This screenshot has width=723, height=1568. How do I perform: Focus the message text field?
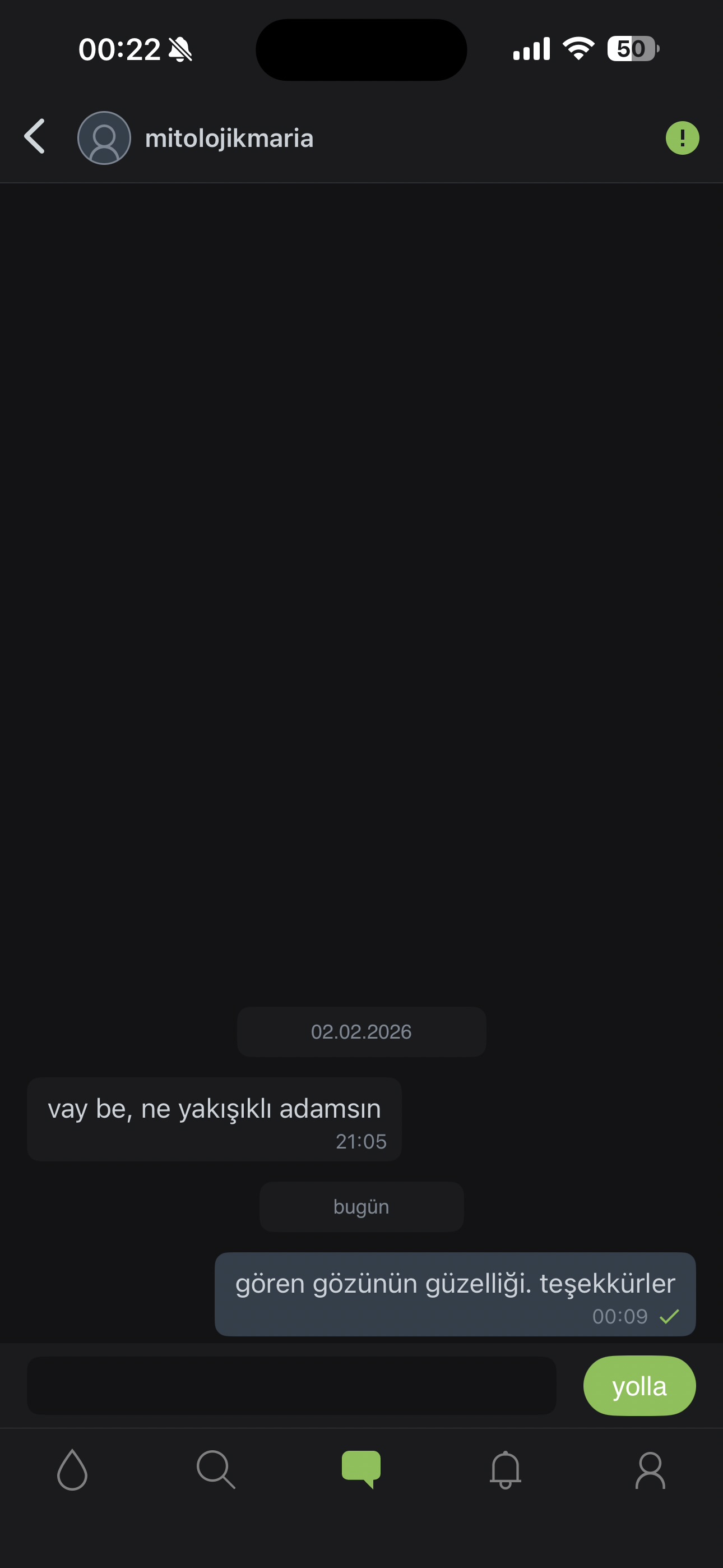(291, 1386)
